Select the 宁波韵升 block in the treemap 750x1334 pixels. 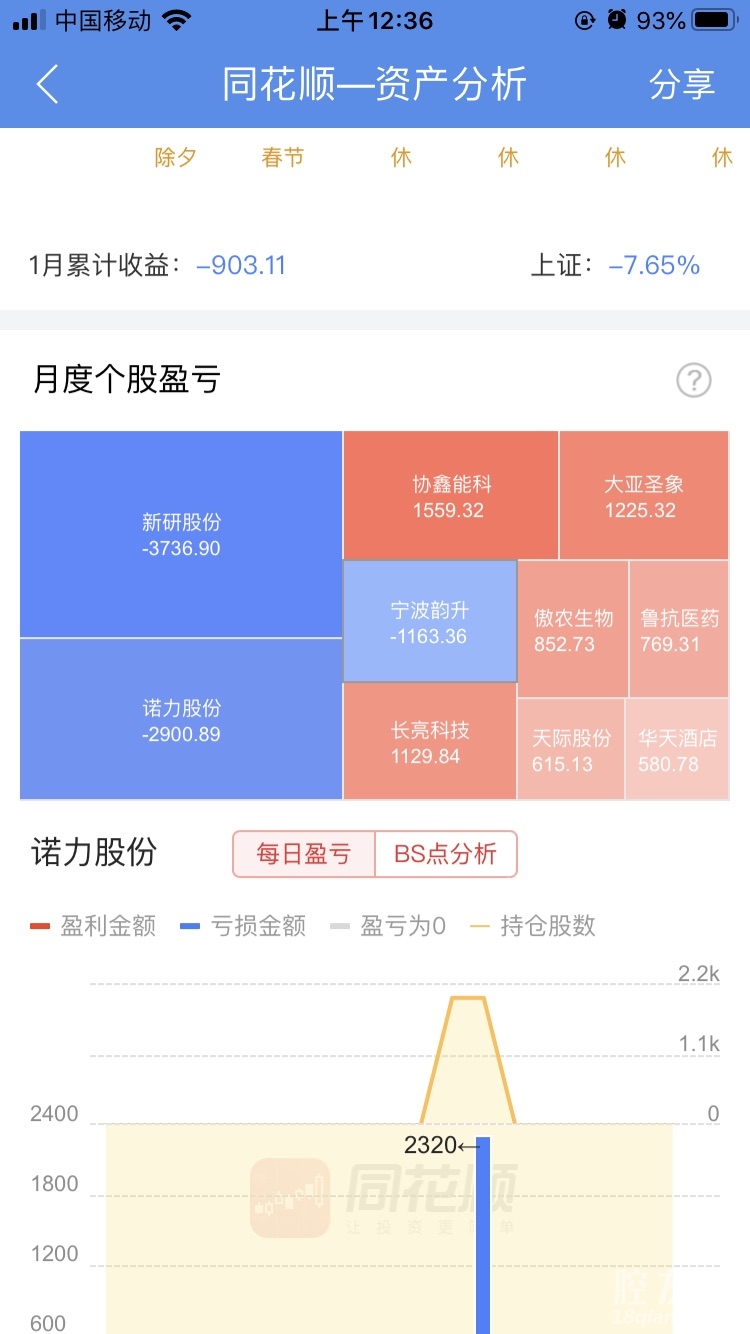[x=430, y=622]
